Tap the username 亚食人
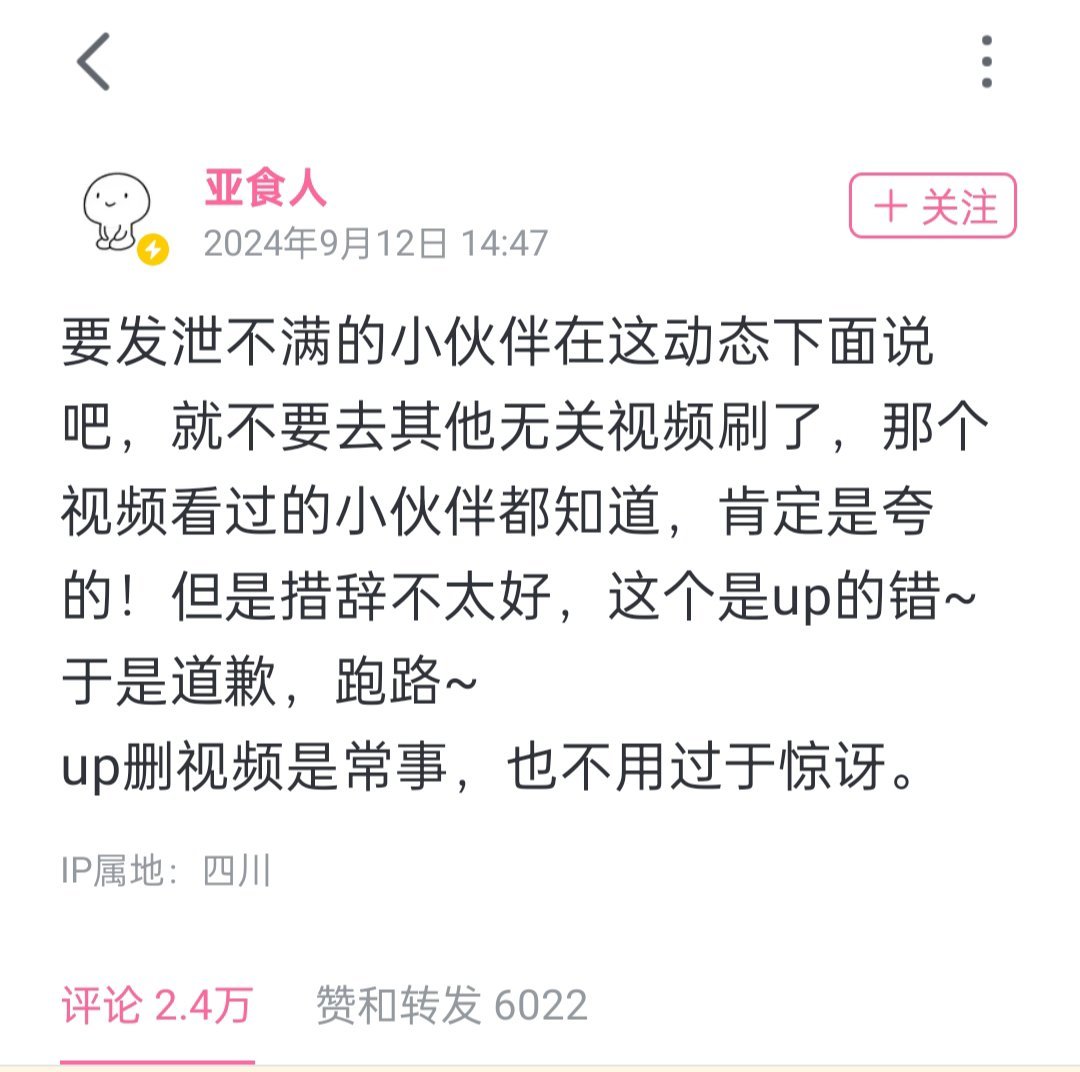Viewport: 1080px width, 1072px height. (265, 188)
